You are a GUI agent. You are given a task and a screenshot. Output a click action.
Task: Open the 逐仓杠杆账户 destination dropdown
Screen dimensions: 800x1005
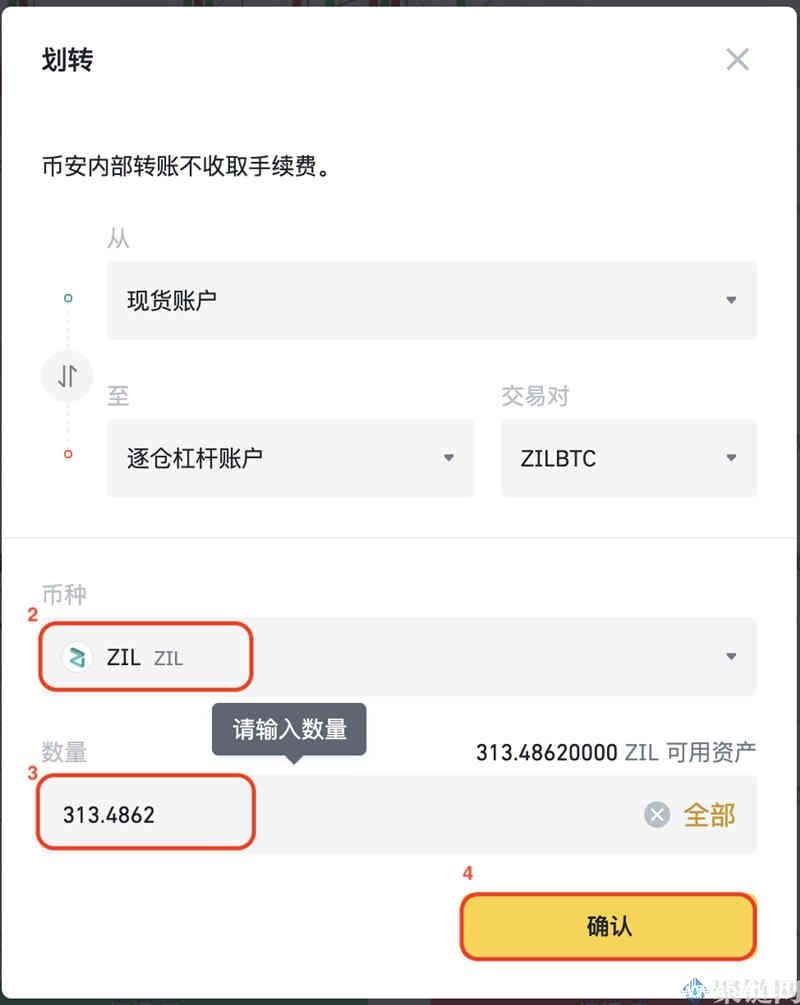point(290,458)
